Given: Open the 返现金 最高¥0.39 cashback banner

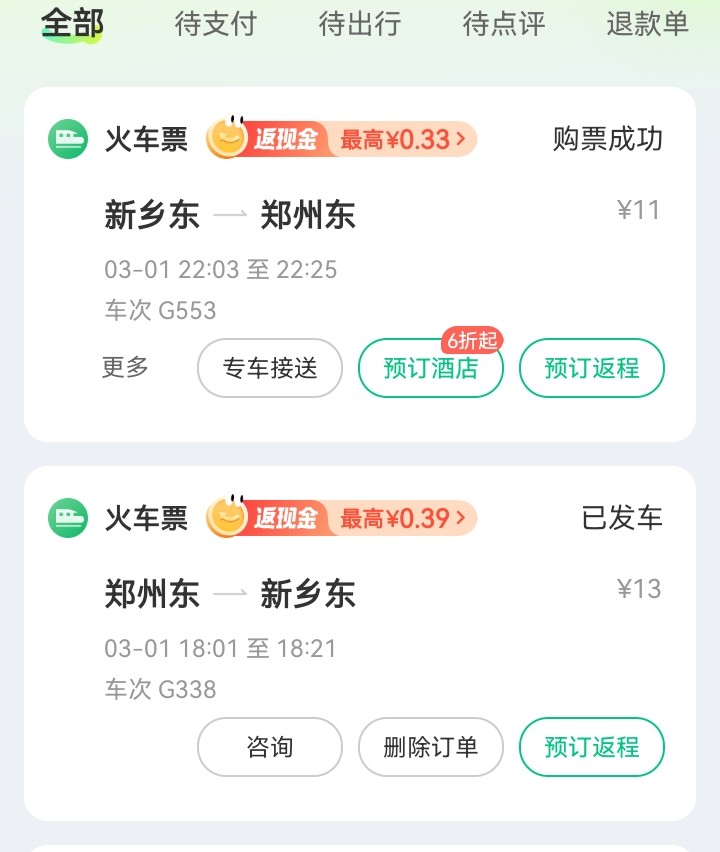Looking at the screenshot, I should point(342,518).
